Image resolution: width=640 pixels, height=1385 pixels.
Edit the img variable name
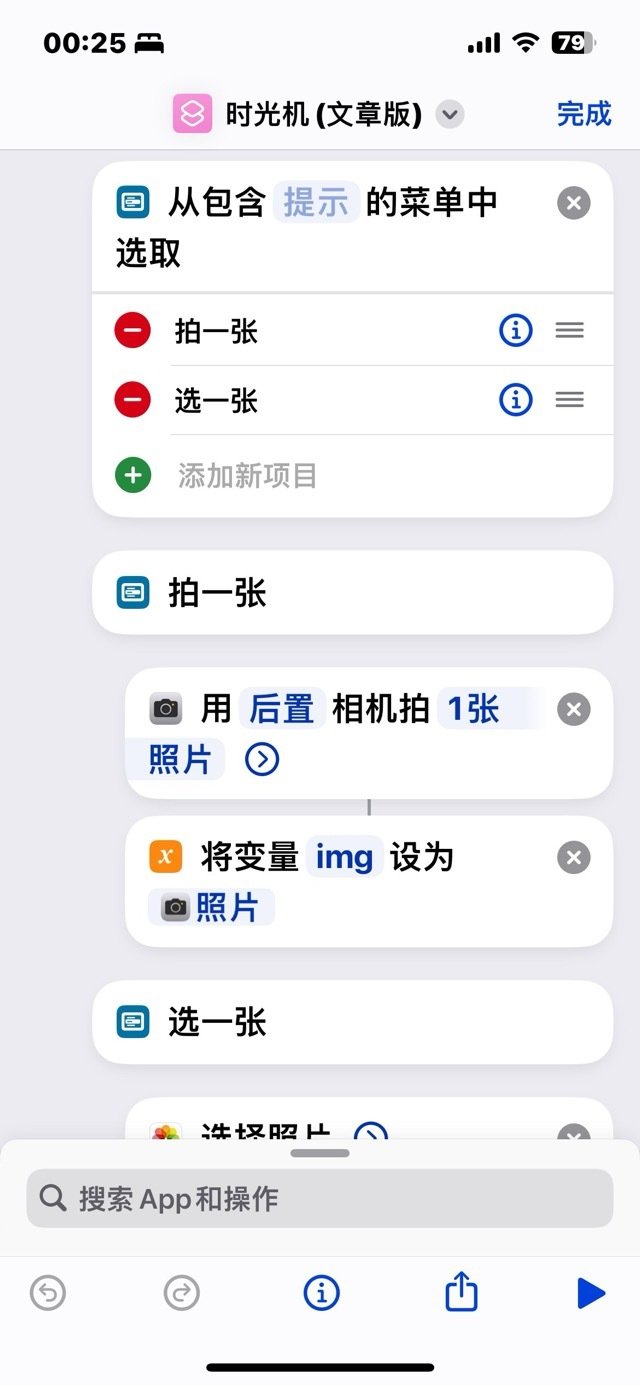(344, 858)
